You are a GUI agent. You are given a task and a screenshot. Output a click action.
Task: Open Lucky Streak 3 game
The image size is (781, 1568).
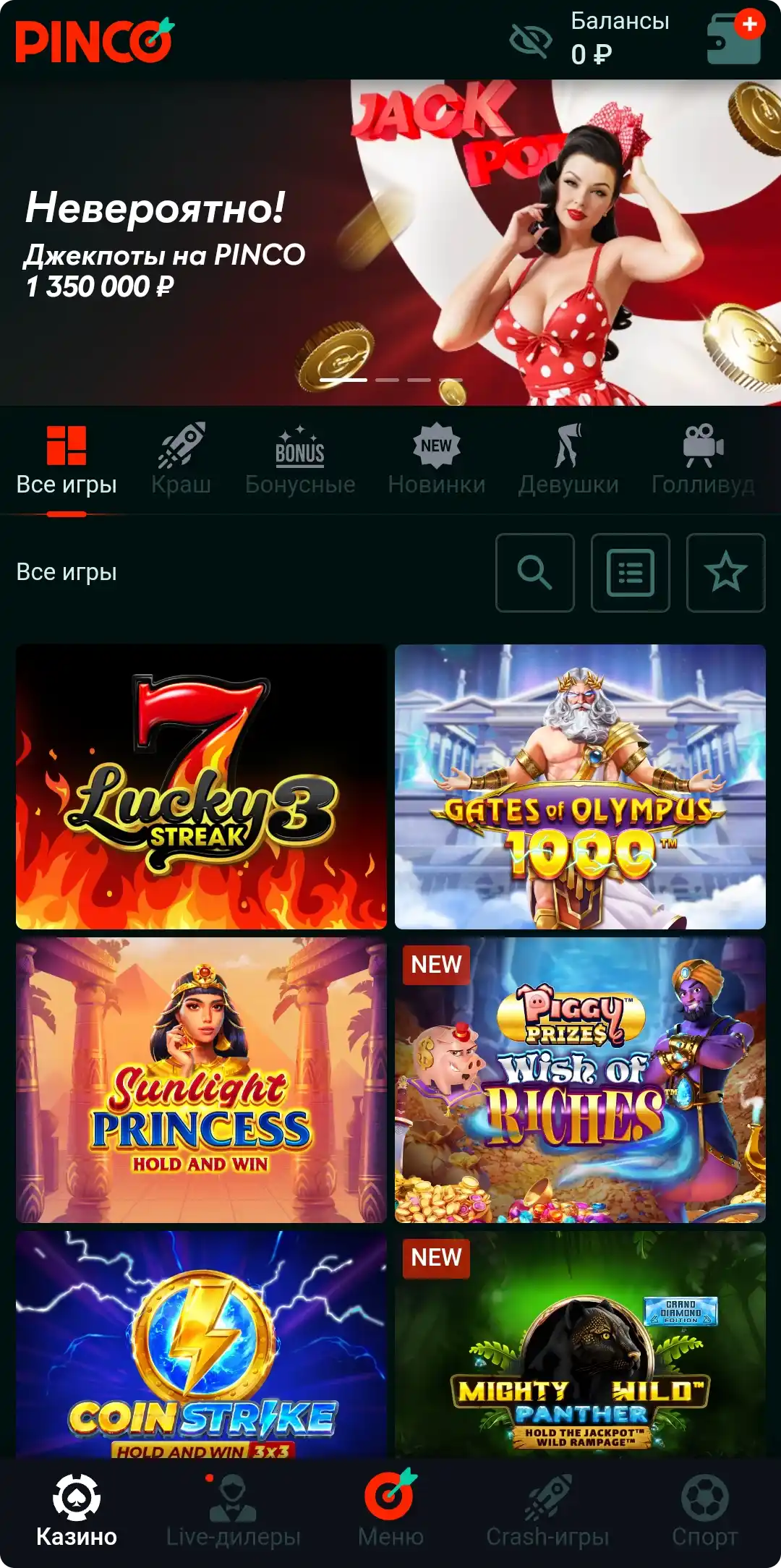click(201, 786)
